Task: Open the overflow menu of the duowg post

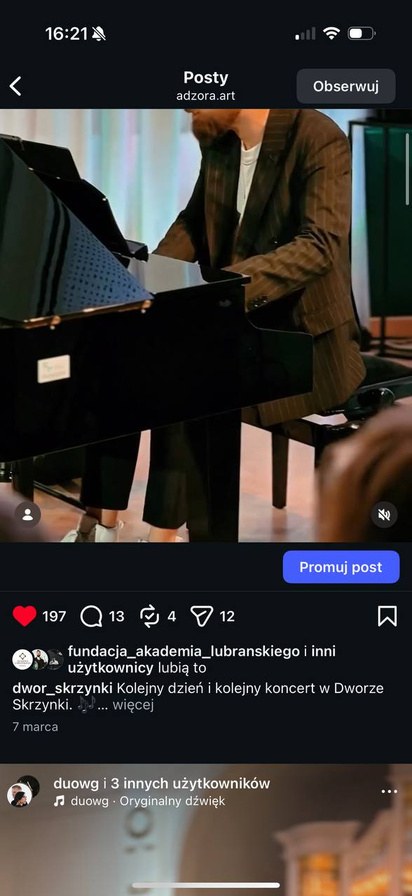Action: click(389, 791)
